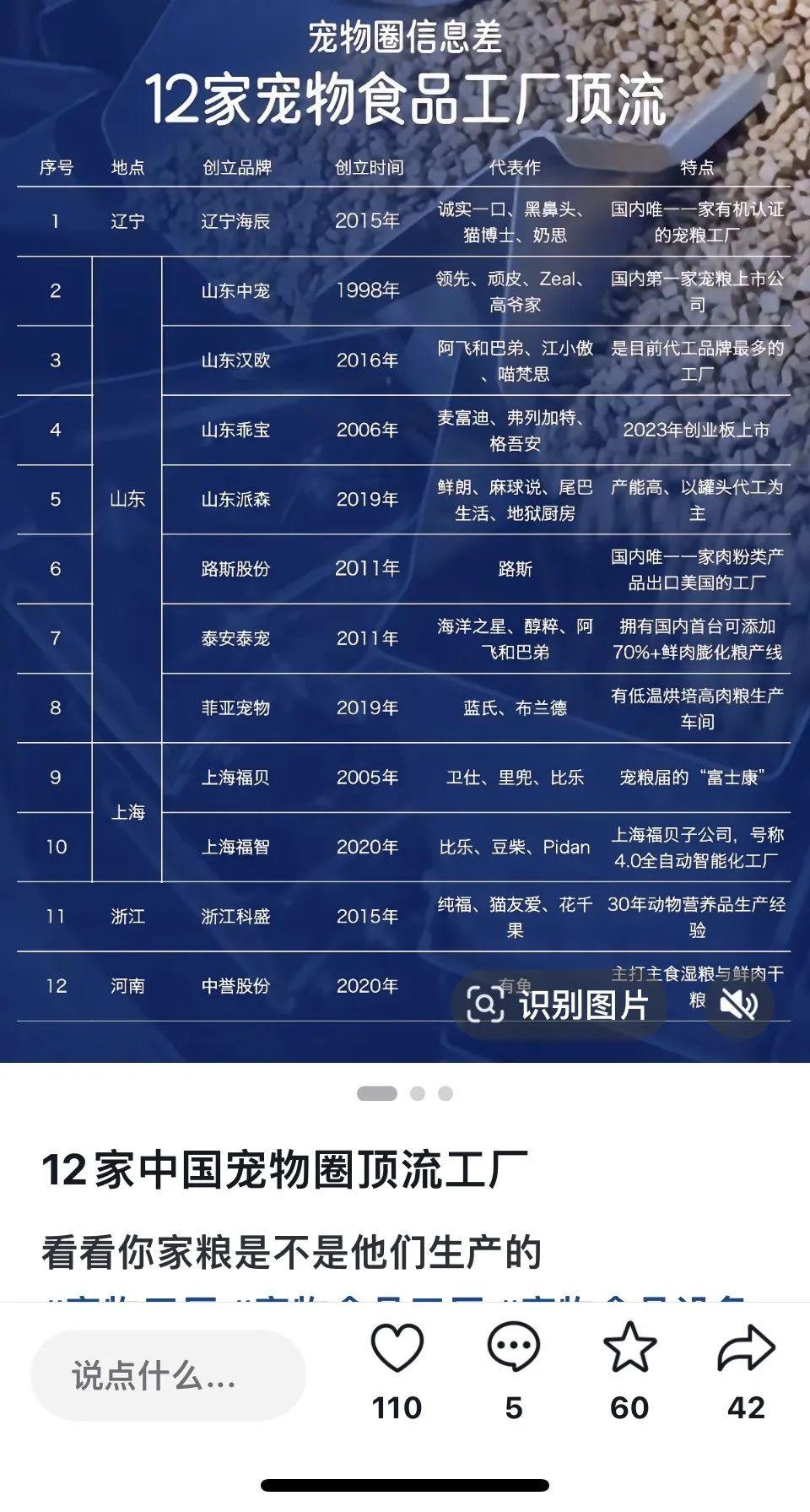Viewport: 810px width, 1512px height.
Task: Tap the 说点什么 comment field
Action: pyautogui.click(x=168, y=1375)
